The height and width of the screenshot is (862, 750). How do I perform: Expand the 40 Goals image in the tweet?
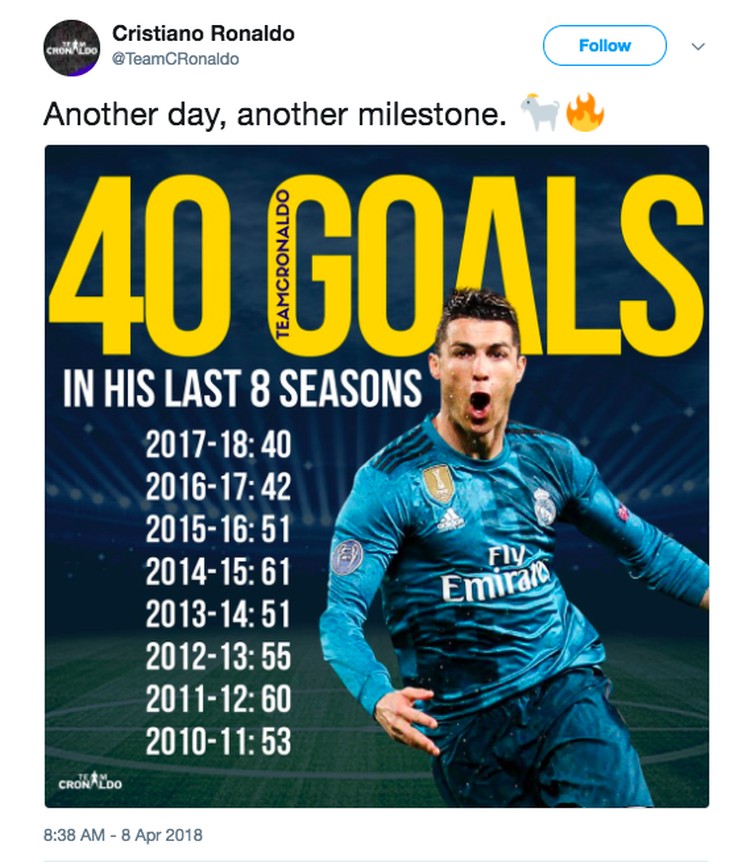pyautogui.click(x=376, y=476)
